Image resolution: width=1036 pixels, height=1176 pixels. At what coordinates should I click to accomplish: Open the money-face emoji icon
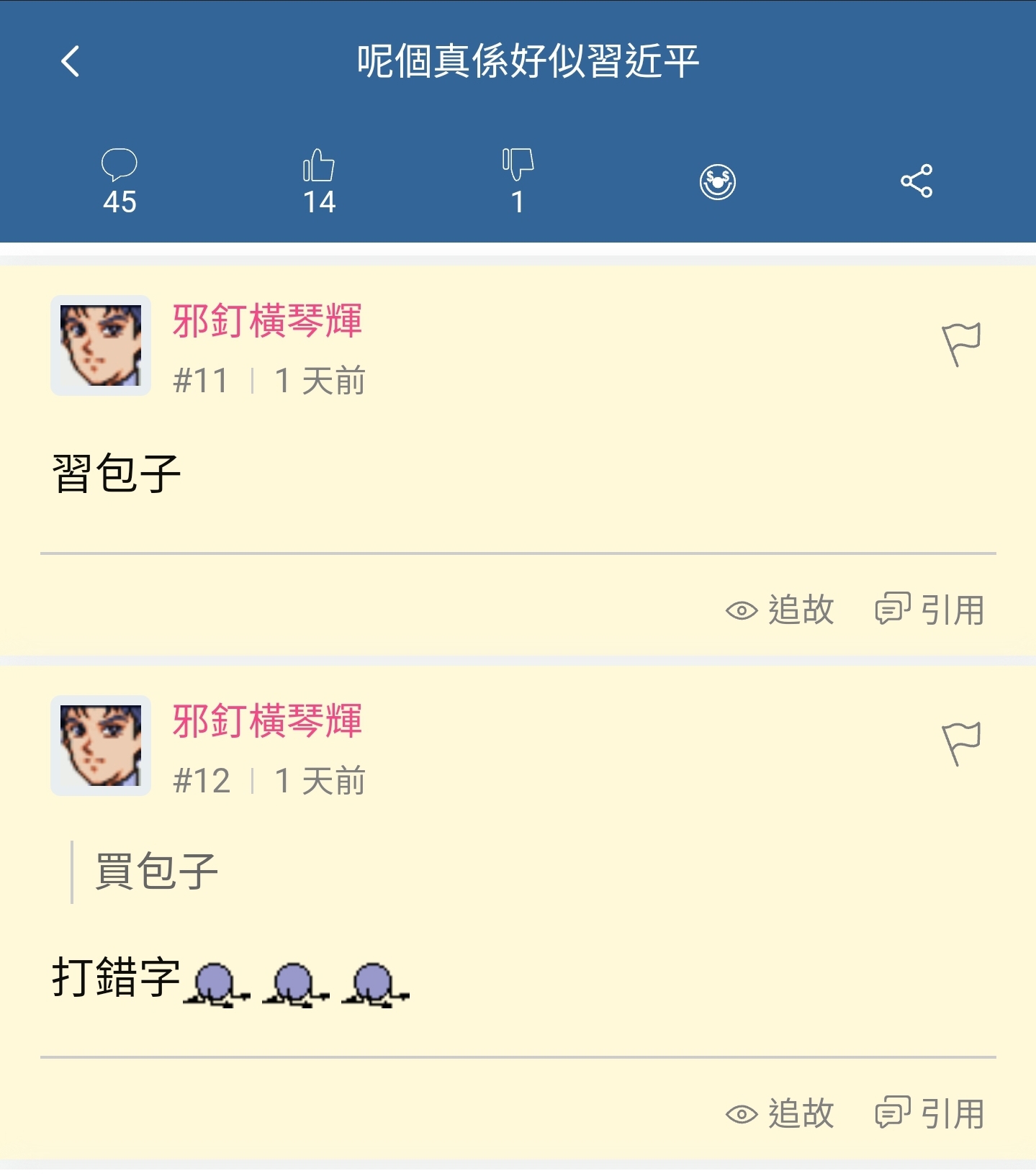[718, 182]
